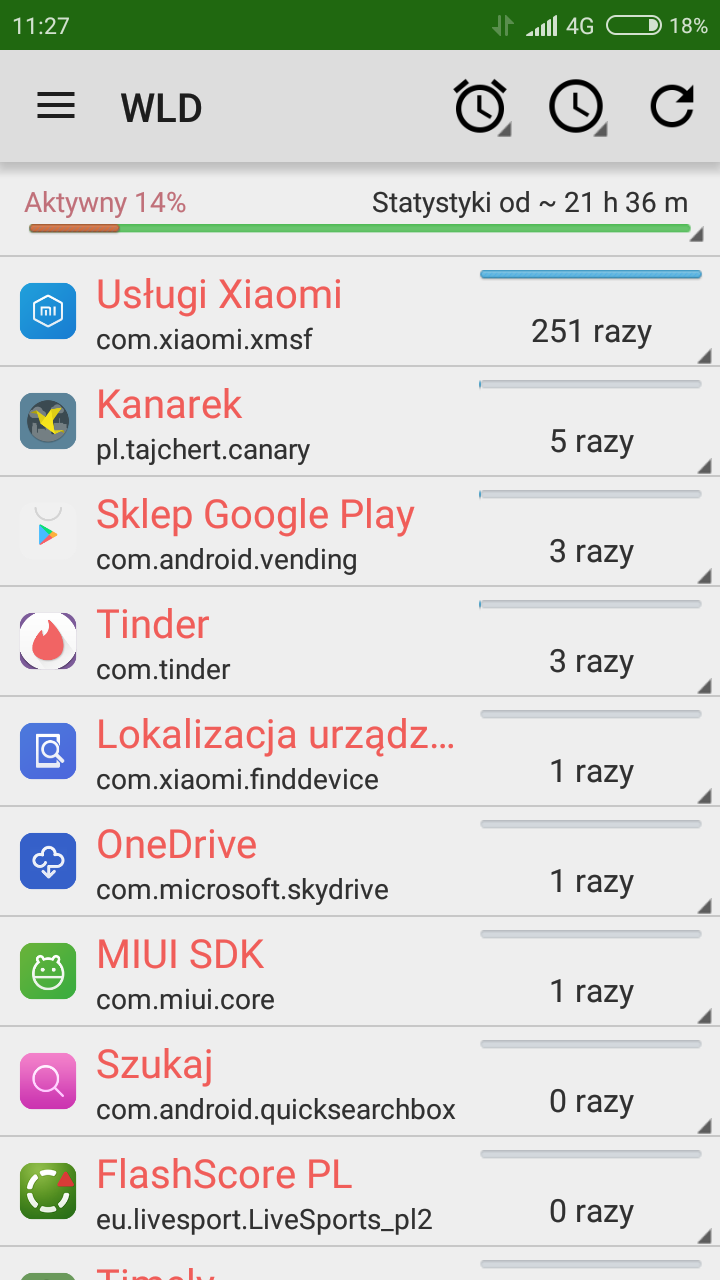This screenshot has height=1280, width=720.
Task: Open the hamburger drawer menu
Action: point(56,106)
